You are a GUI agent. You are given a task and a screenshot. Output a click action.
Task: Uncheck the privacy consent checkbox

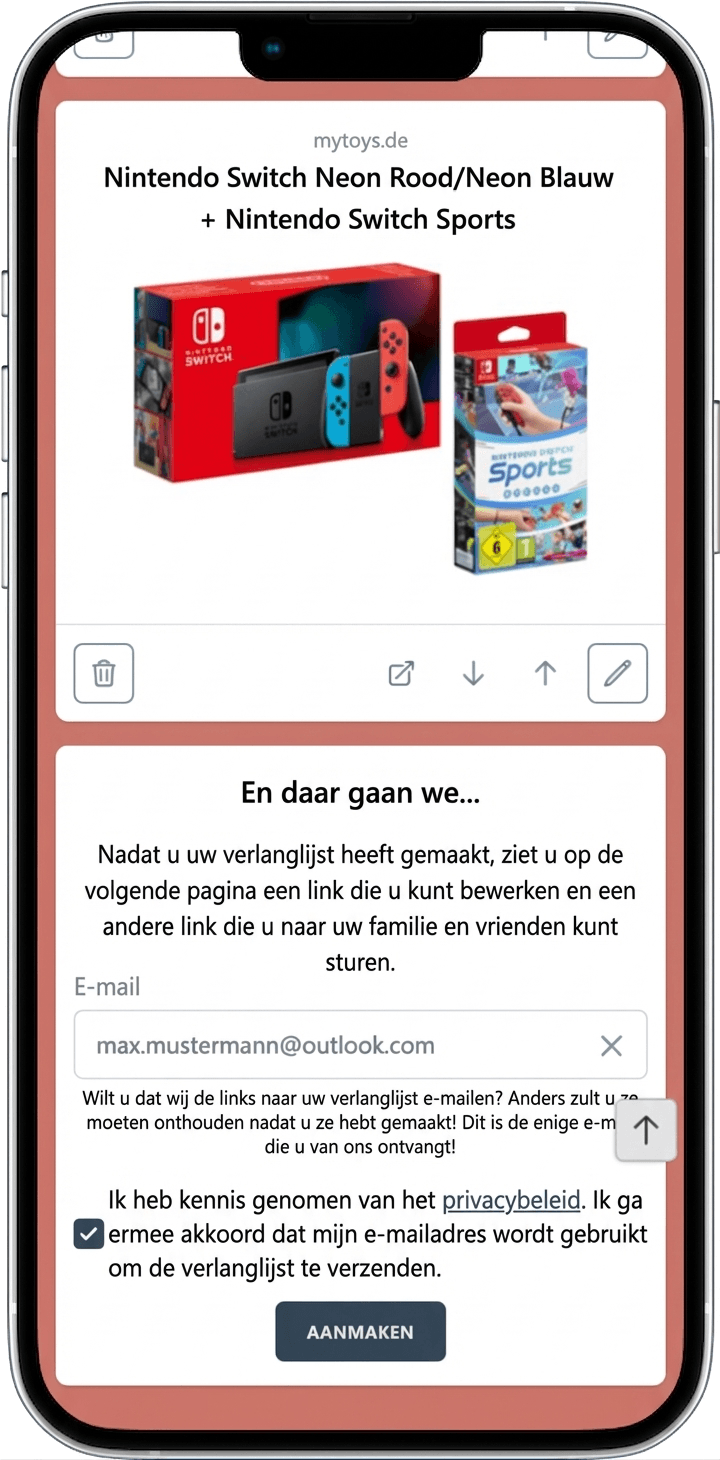point(88,1234)
